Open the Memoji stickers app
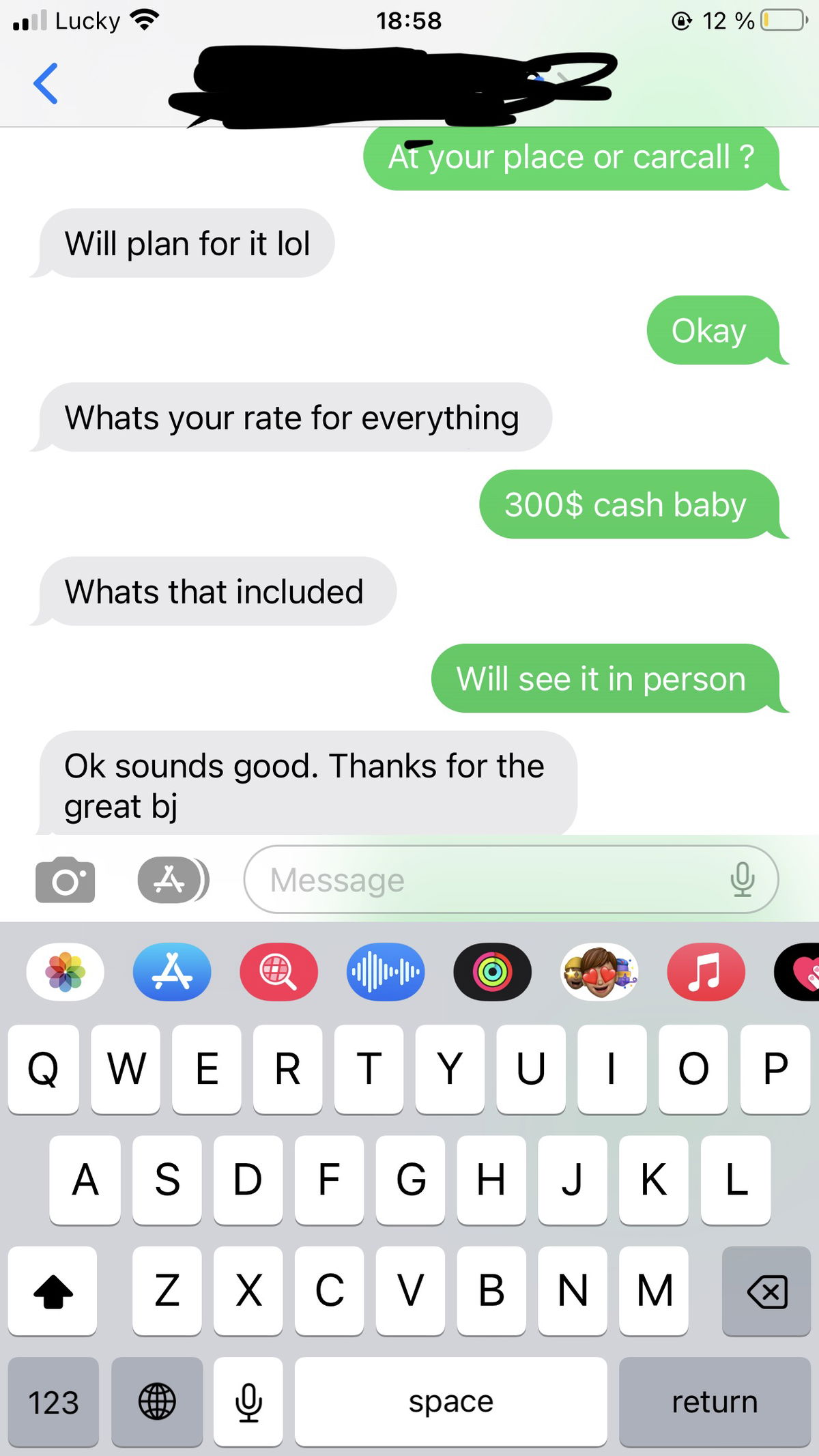This screenshot has height=1456, width=819. coord(599,971)
